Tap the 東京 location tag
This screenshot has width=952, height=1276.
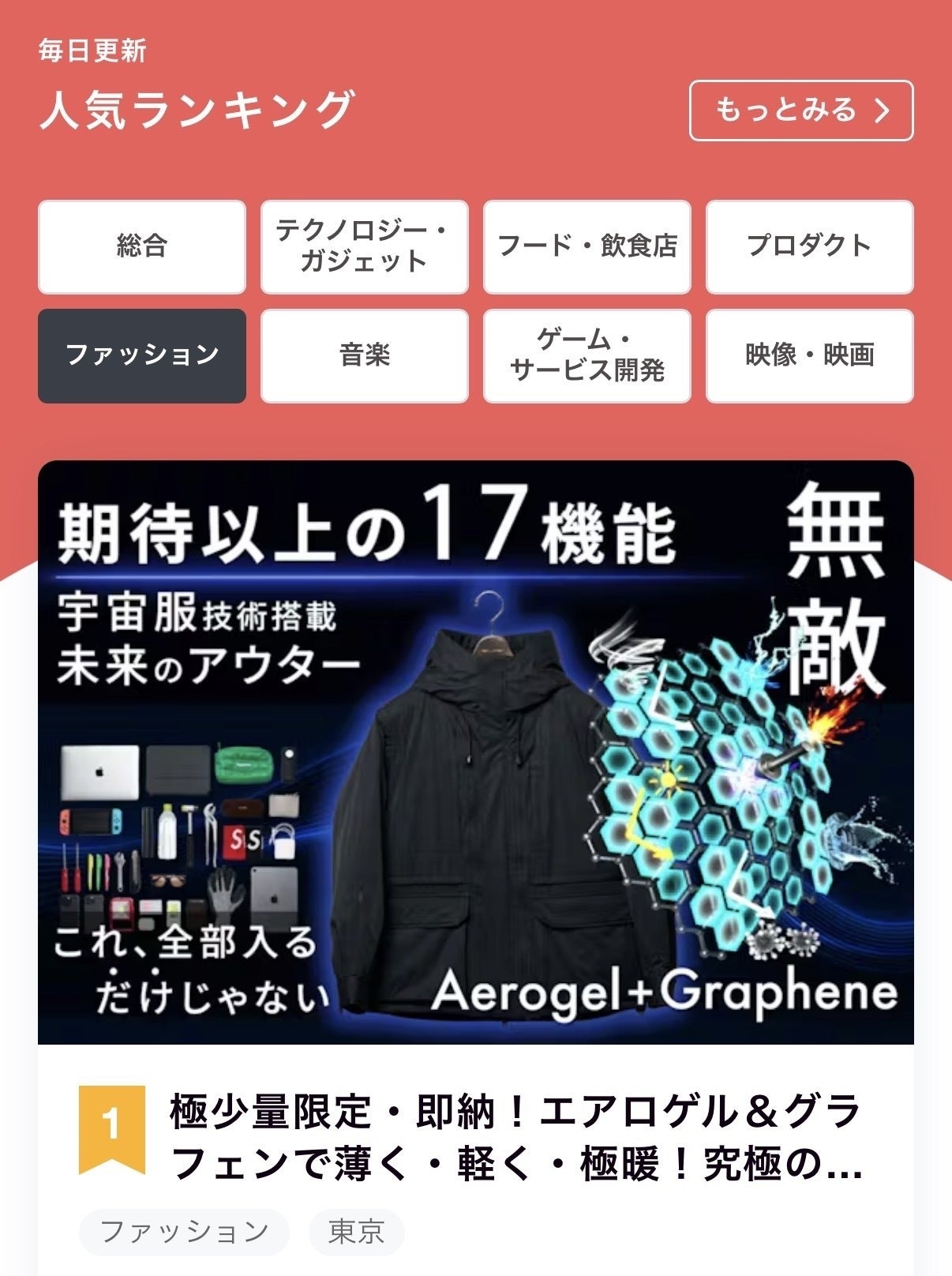356,1232
